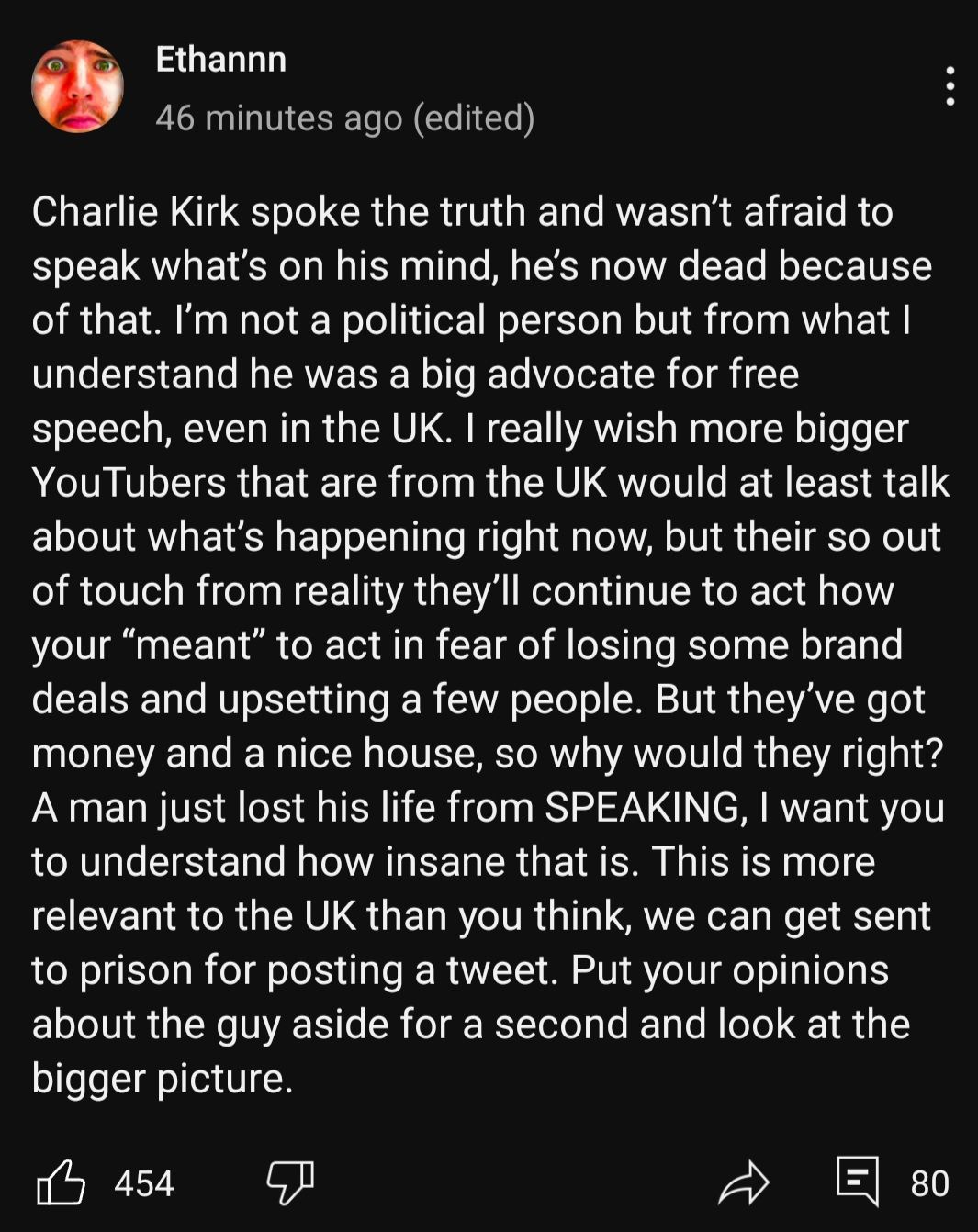978x1232 pixels.
Task: Share this post via the arrow icon
Action: pos(742,1182)
